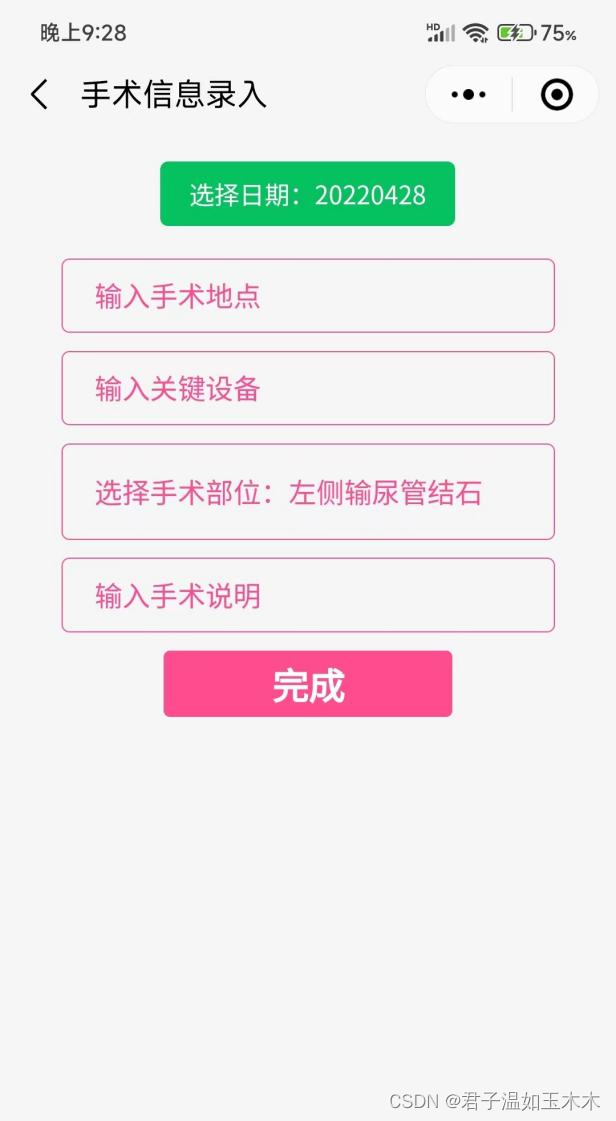Tap the 输入关键设备 field
This screenshot has width=616, height=1121.
click(x=308, y=388)
